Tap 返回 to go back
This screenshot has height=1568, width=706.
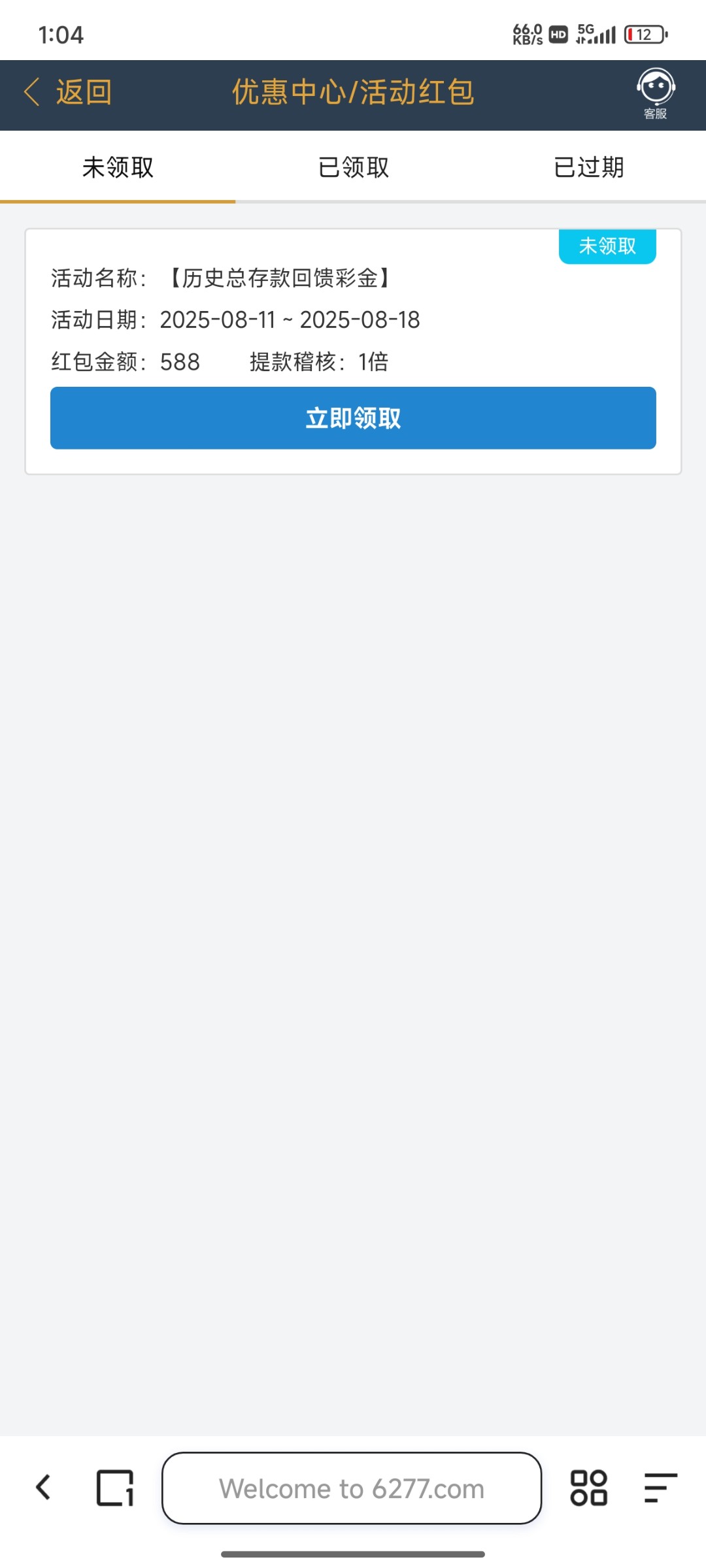68,92
